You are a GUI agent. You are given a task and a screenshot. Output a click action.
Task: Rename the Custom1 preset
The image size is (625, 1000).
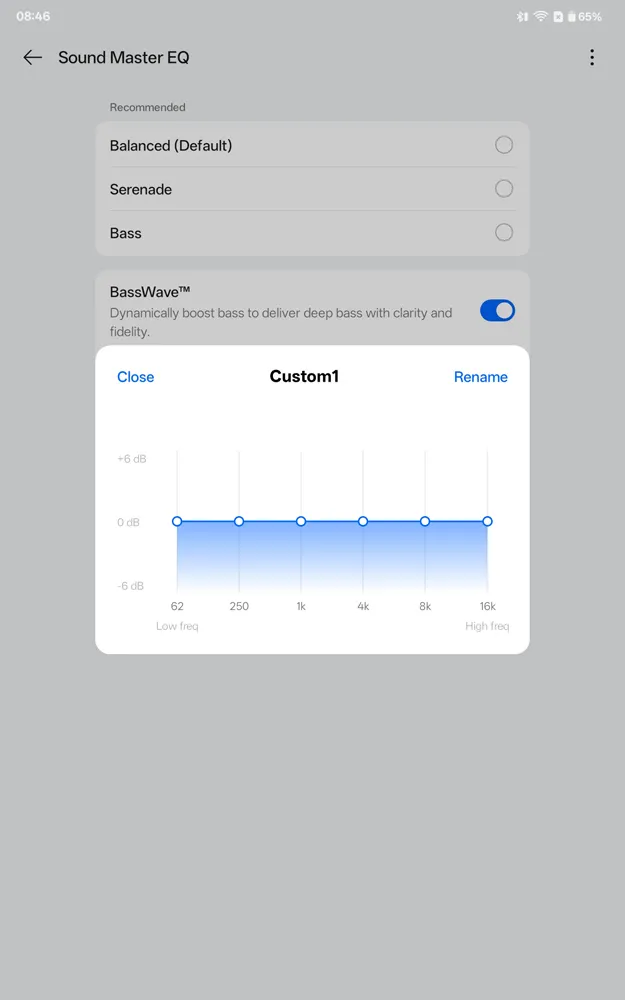pyautogui.click(x=480, y=377)
